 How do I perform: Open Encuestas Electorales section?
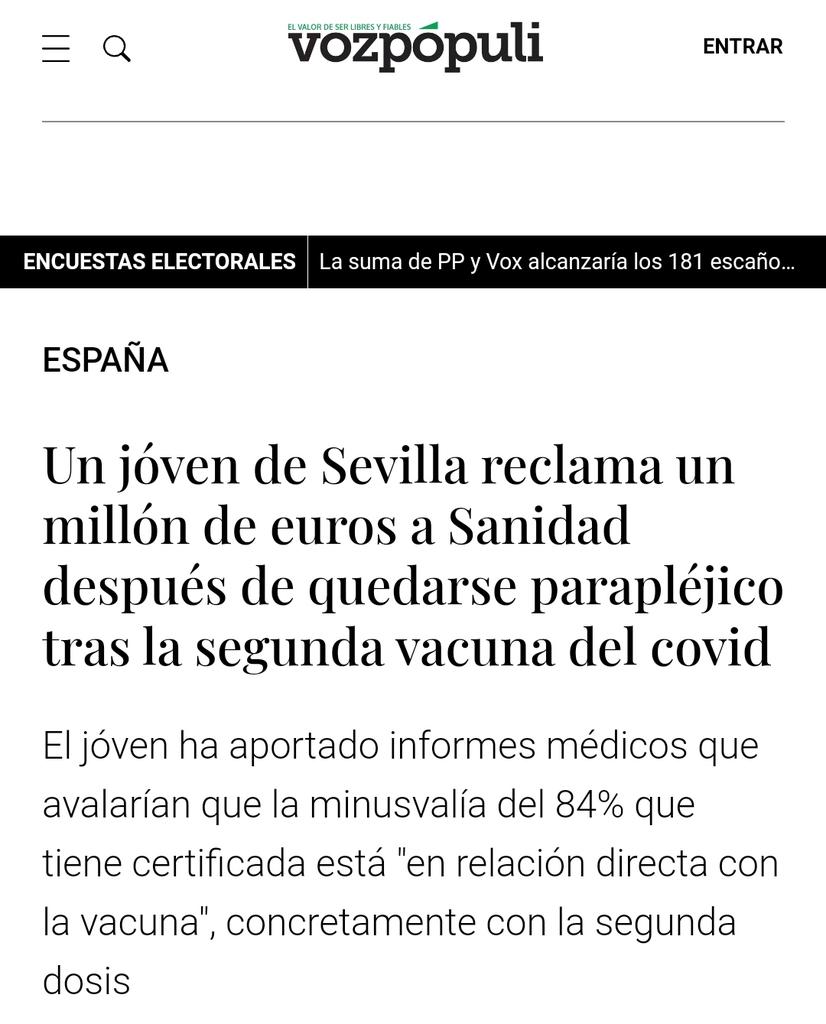[x=159, y=262]
